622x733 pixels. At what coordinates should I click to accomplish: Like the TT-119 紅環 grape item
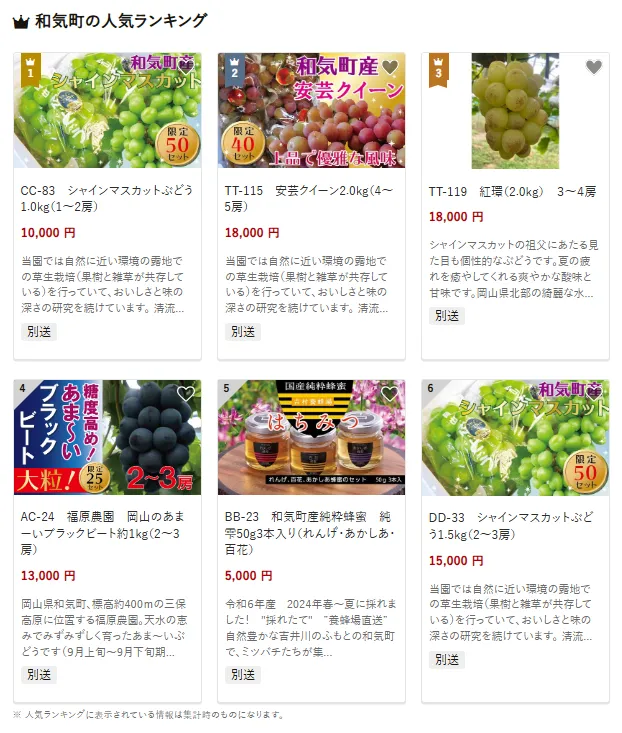point(593,67)
